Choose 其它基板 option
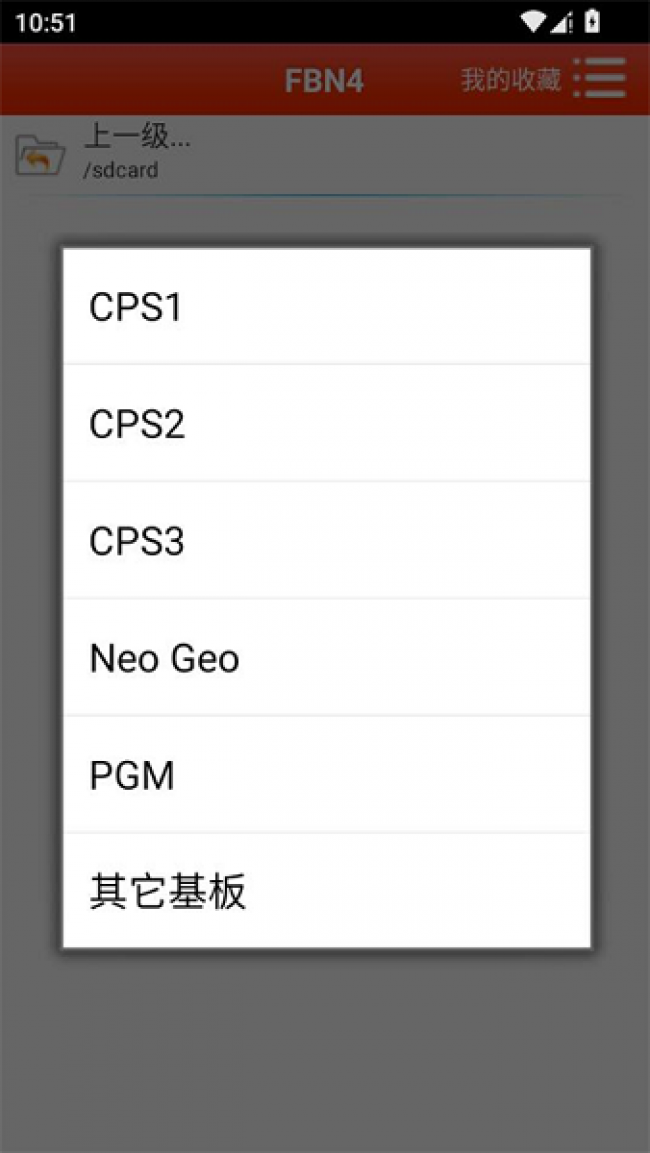650x1153 pixels. [326, 891]
